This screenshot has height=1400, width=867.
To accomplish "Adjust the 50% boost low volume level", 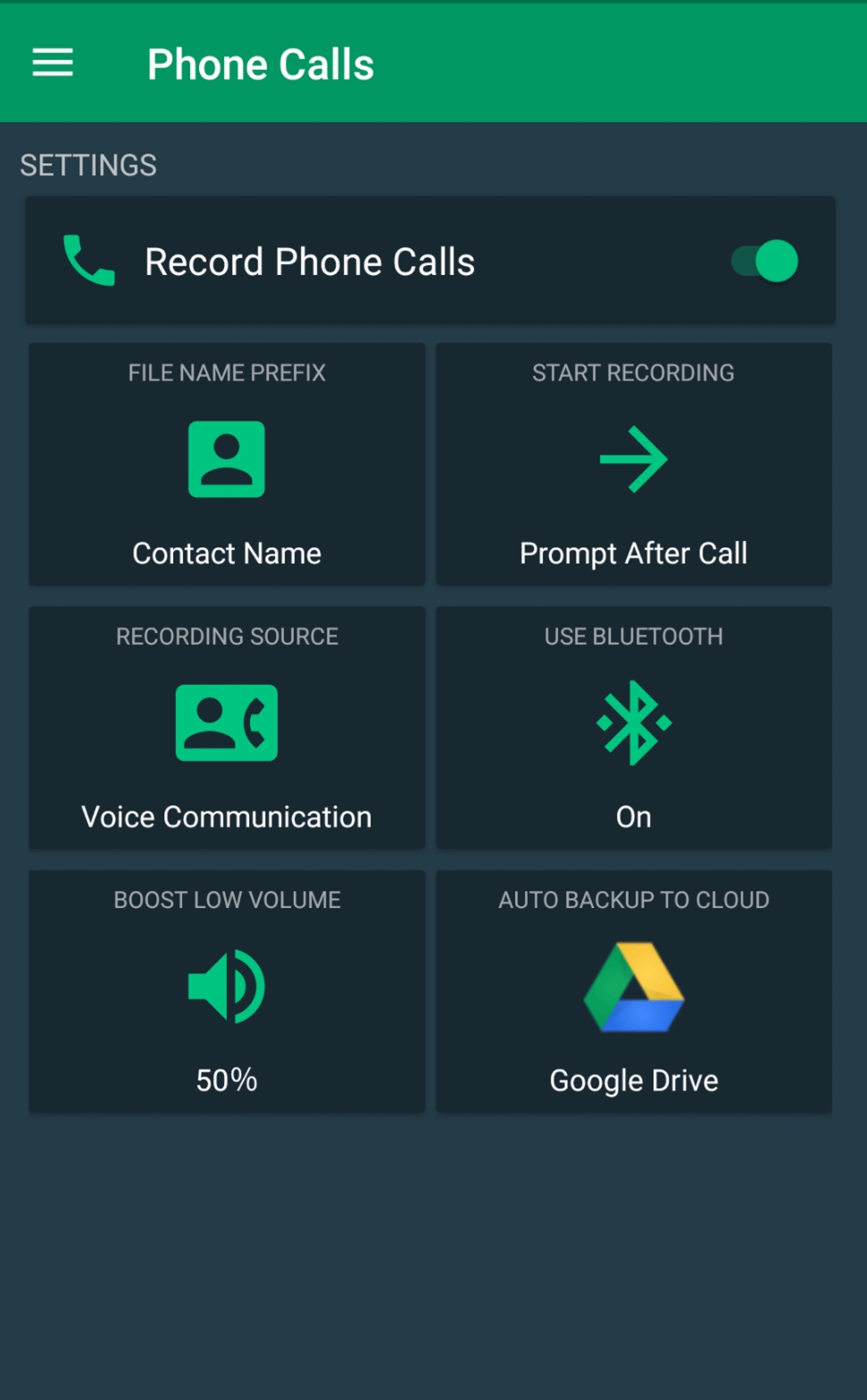I will click(226, 992).
